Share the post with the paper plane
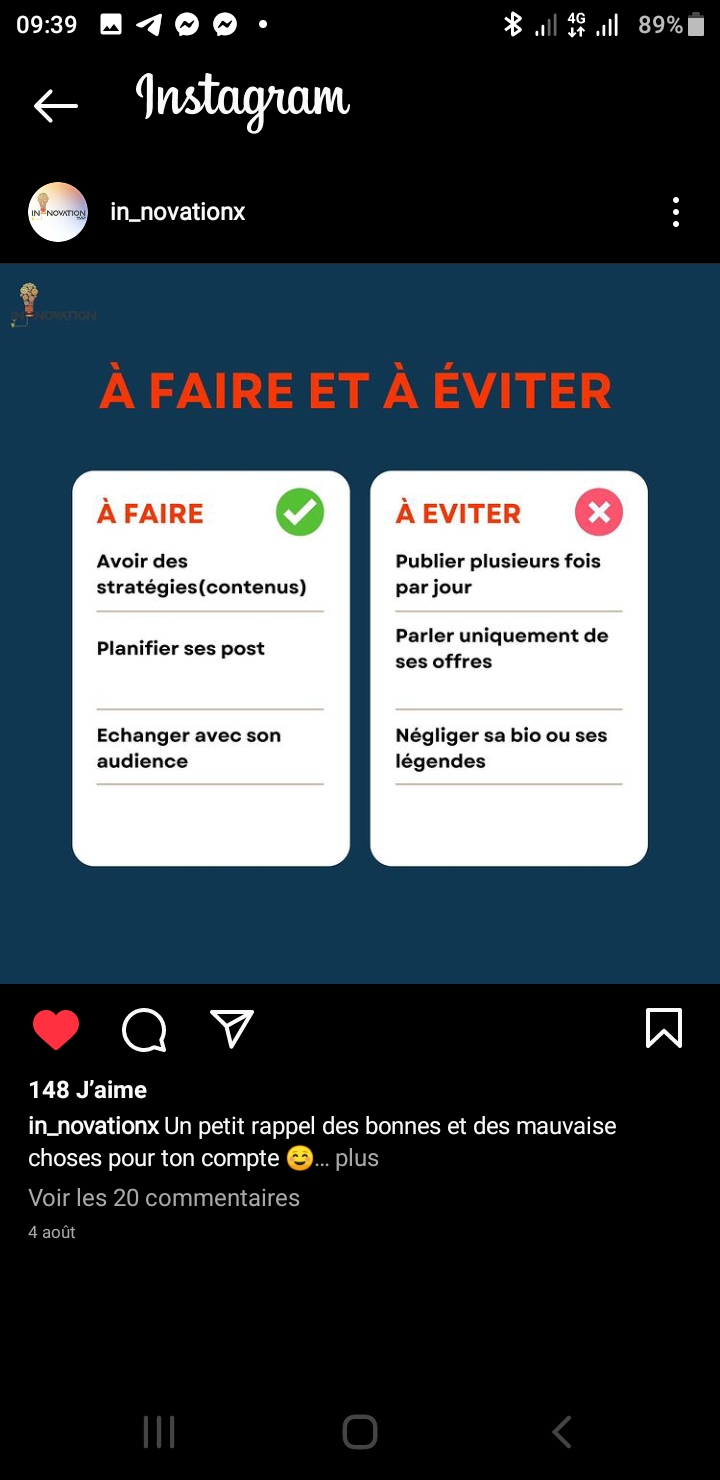Screen dimensions: 720x1480 [x=232, y=1029]
